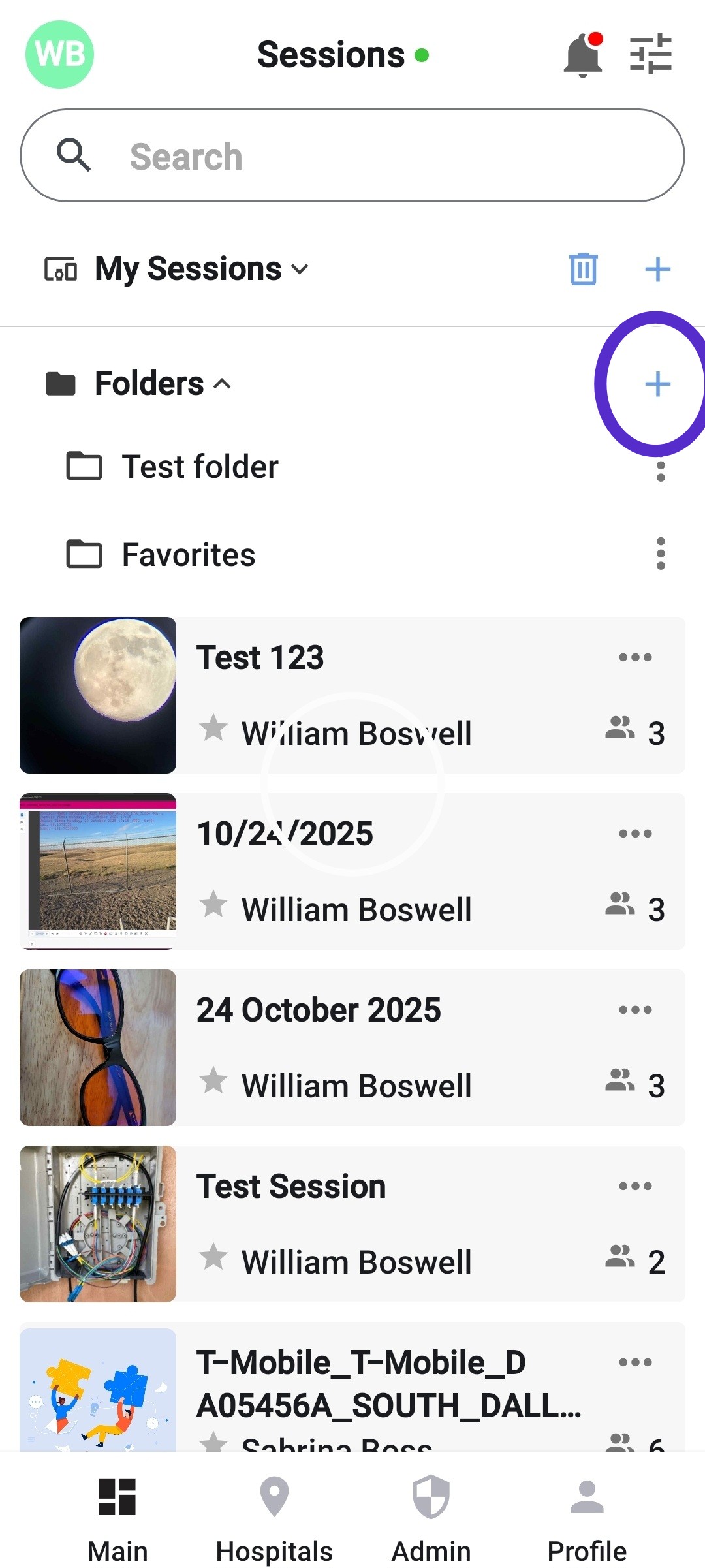
Task: Open the Test folder
Action: (x=200, y=467)
